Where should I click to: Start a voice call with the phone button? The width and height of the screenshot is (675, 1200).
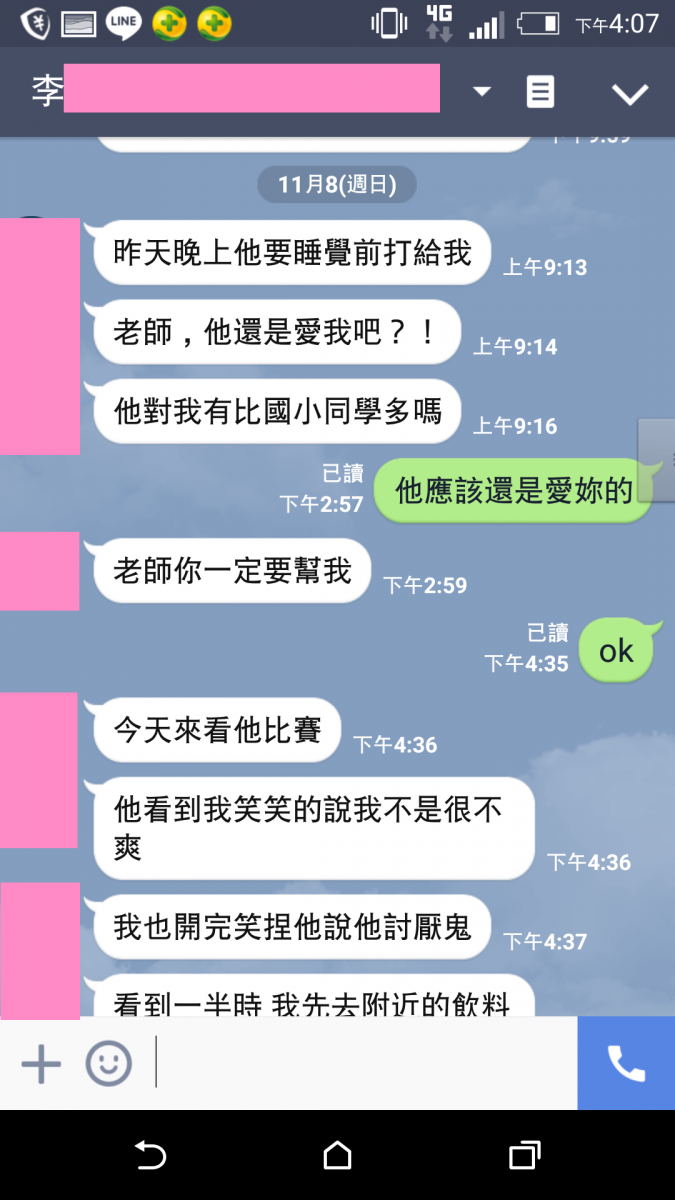[x=626, y=1063]
